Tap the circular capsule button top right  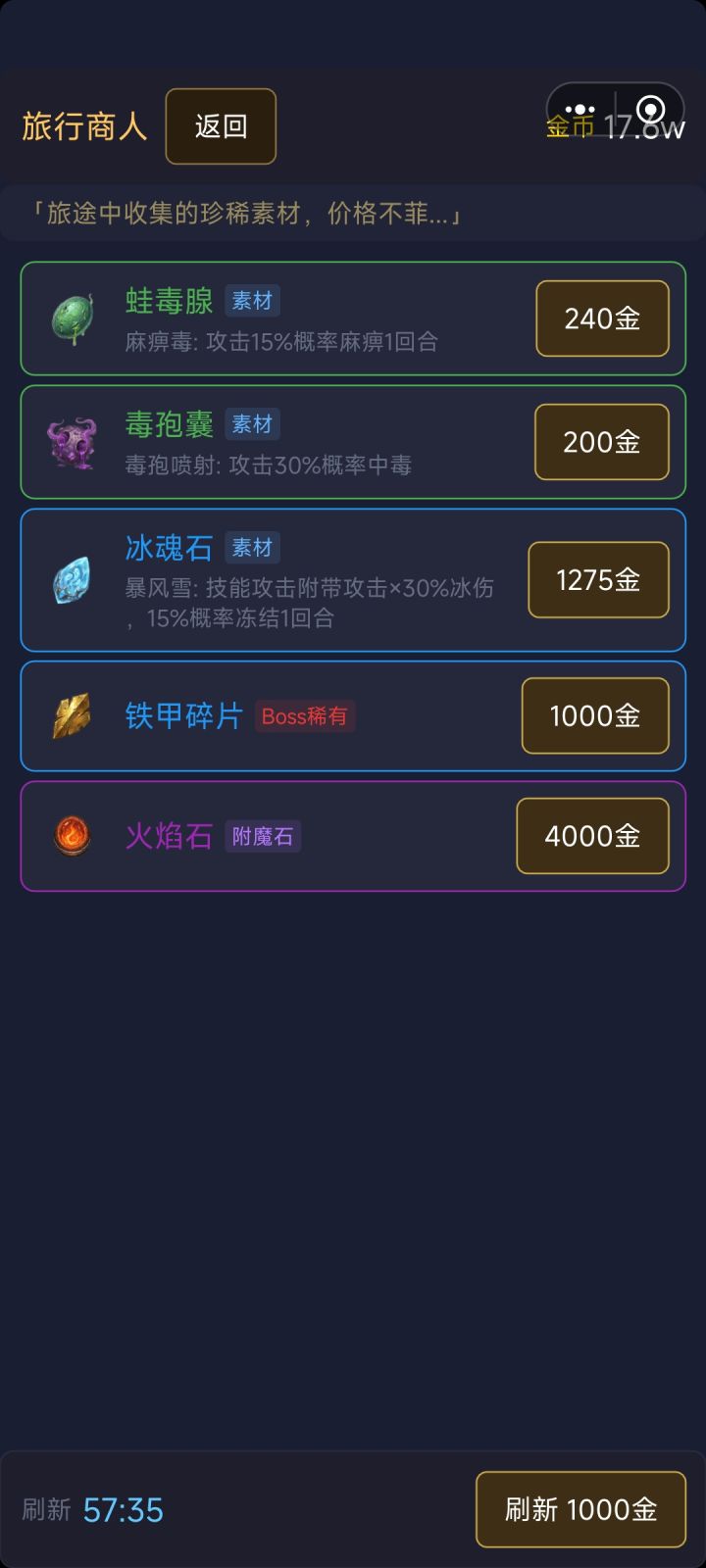(x=649, y=110)
